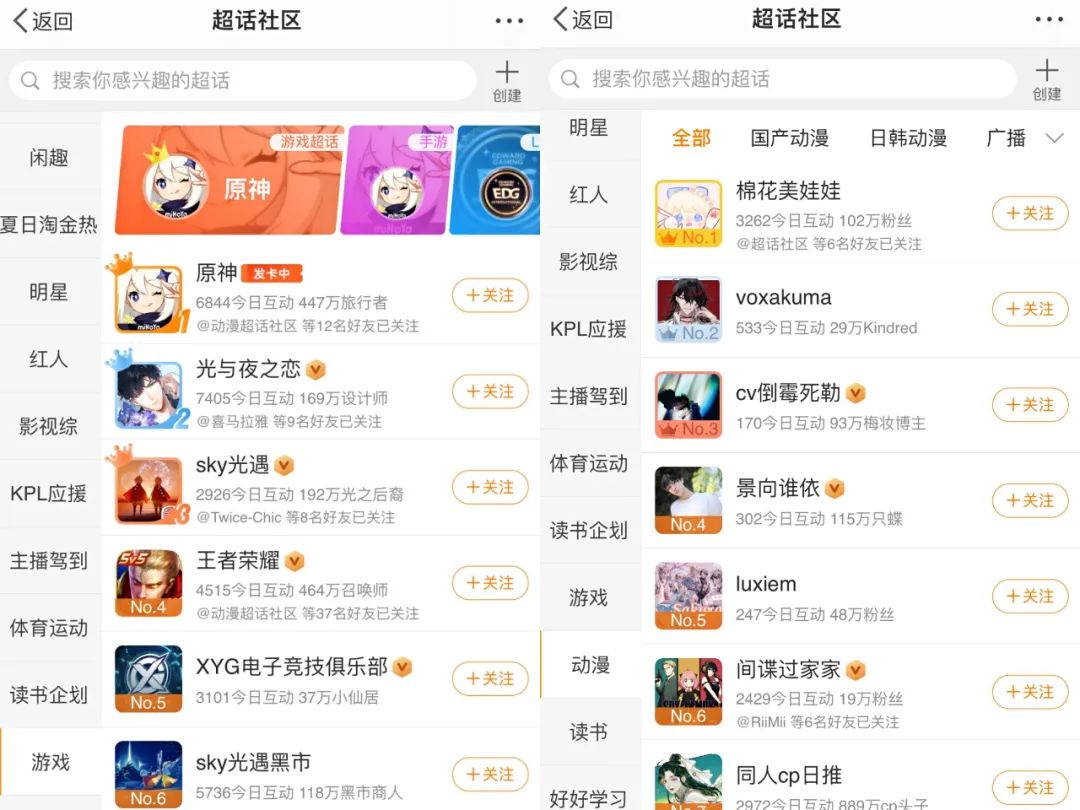Follow the 王者荣耀 super topic
This screenshot has height=810, width=1080.
(x=490, y=583)
